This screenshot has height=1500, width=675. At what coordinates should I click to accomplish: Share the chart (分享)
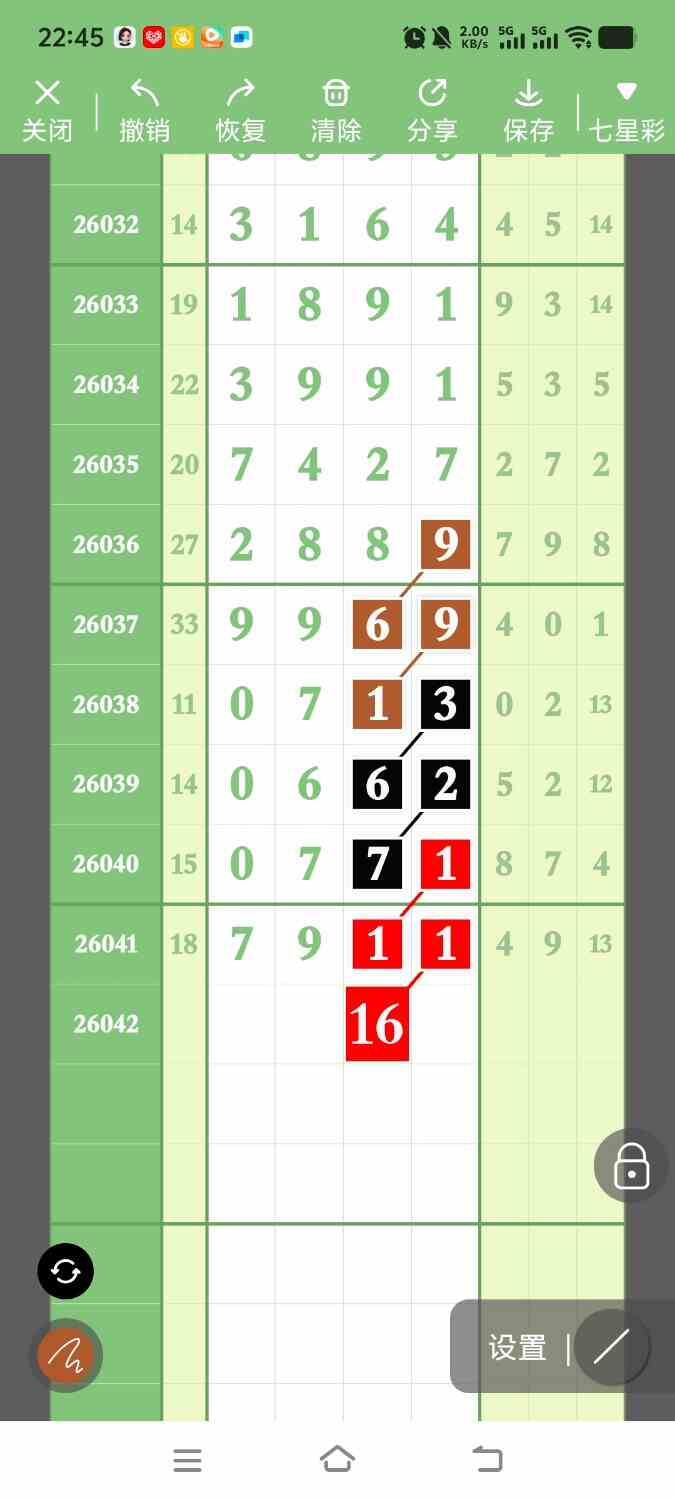tap(432, 111)
